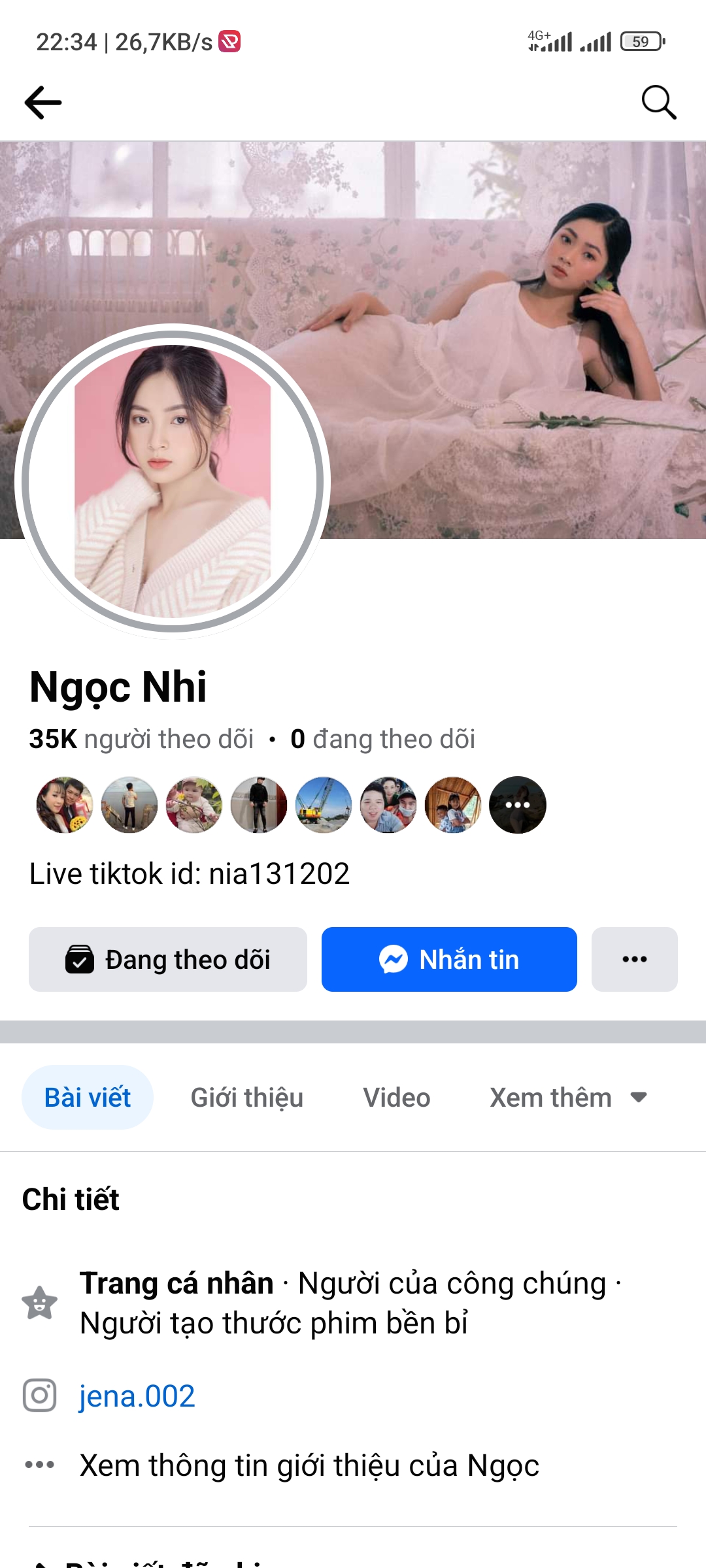The width and height of the screenshot is (706, 1568).
Task: Tap the back arrow to leave profile
Action: pyautogui.click(x=43, y=102)
